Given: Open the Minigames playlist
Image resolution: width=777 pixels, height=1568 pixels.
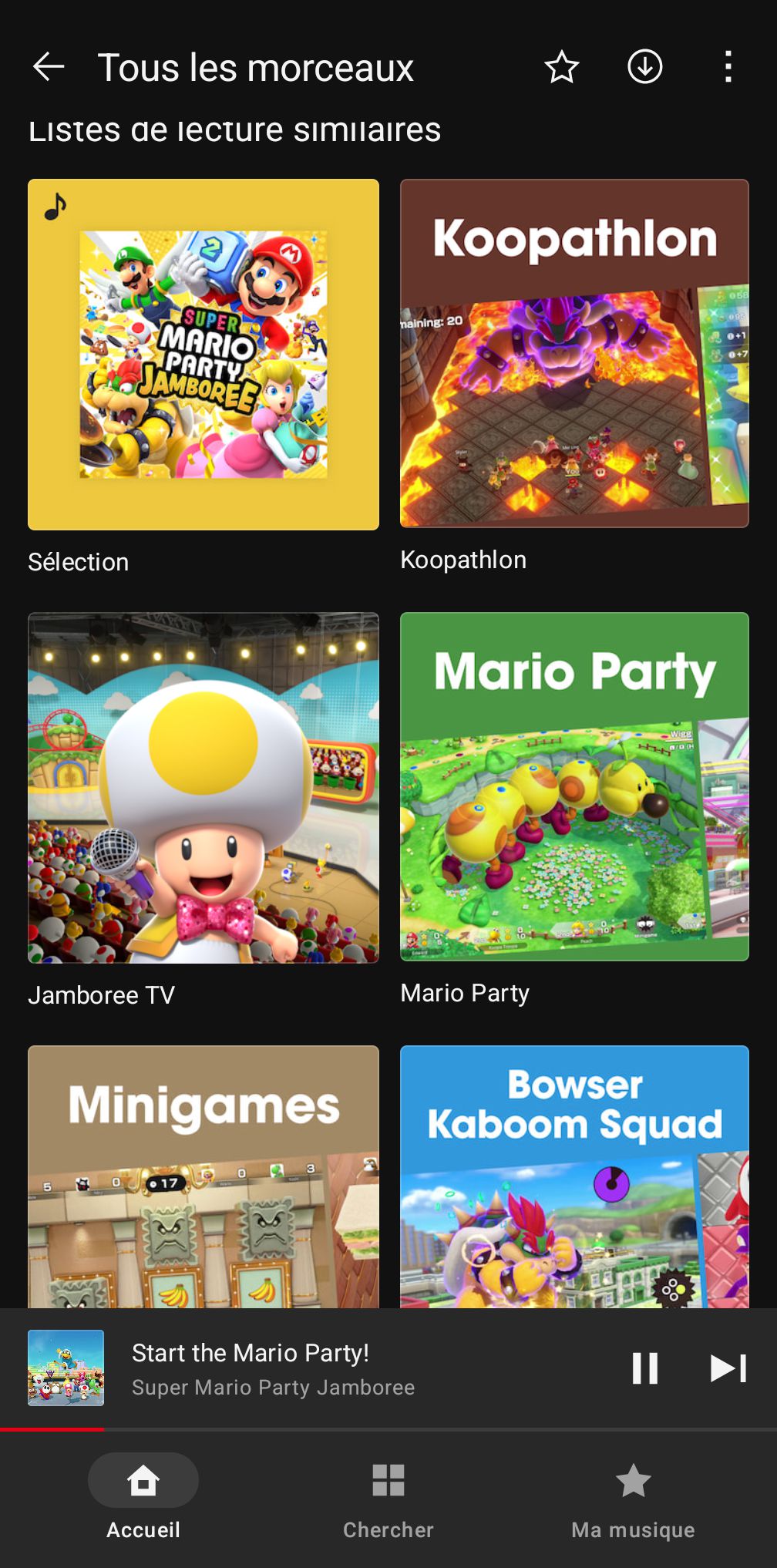Looking at the screenshot, I should pyautogui.click(x=203, y=1176).
